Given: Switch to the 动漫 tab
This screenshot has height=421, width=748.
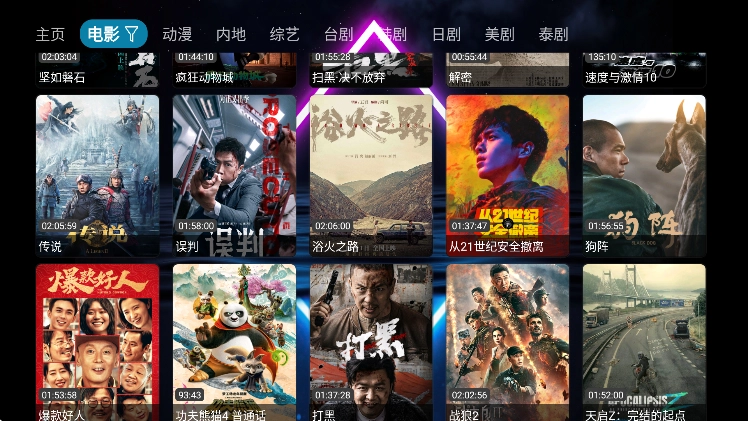Looking at the screenshot, I should click(x=177, y=34).
